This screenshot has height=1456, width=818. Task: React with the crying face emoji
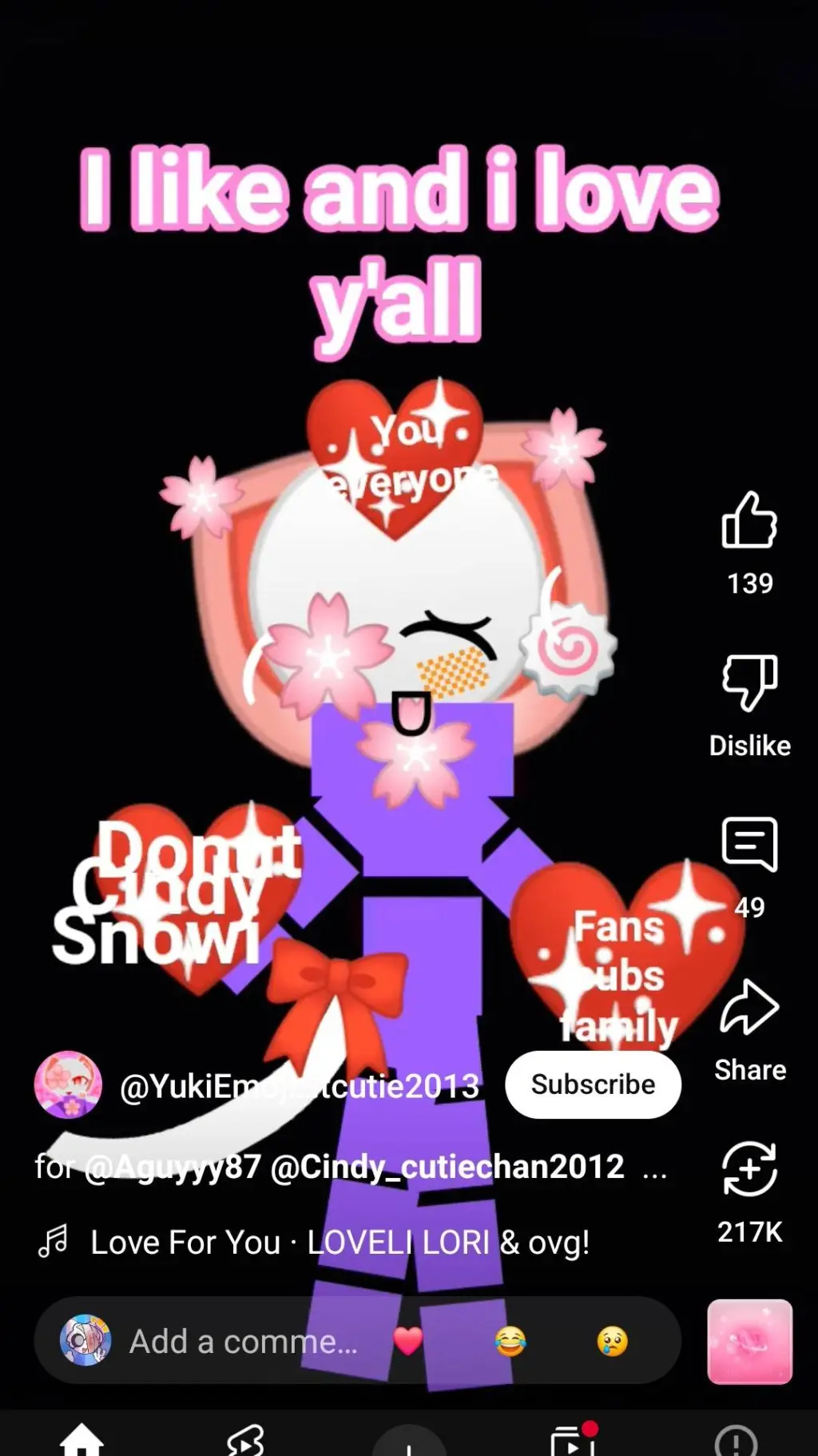point(613,1341)
